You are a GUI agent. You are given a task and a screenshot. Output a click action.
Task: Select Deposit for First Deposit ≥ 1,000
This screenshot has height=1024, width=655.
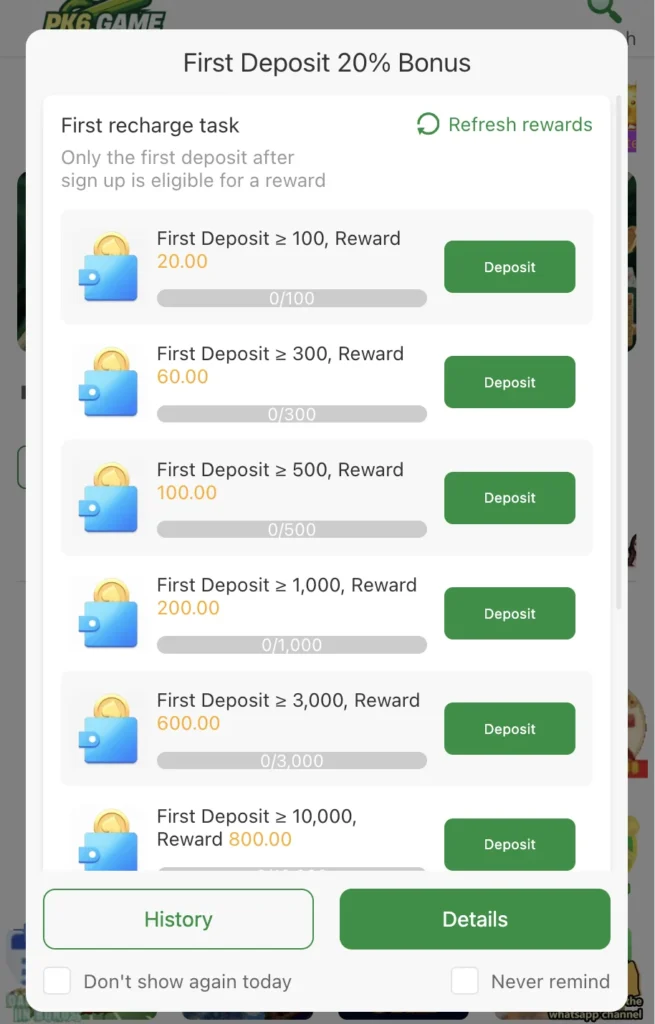pyautogui.click(x=509, y=614)
